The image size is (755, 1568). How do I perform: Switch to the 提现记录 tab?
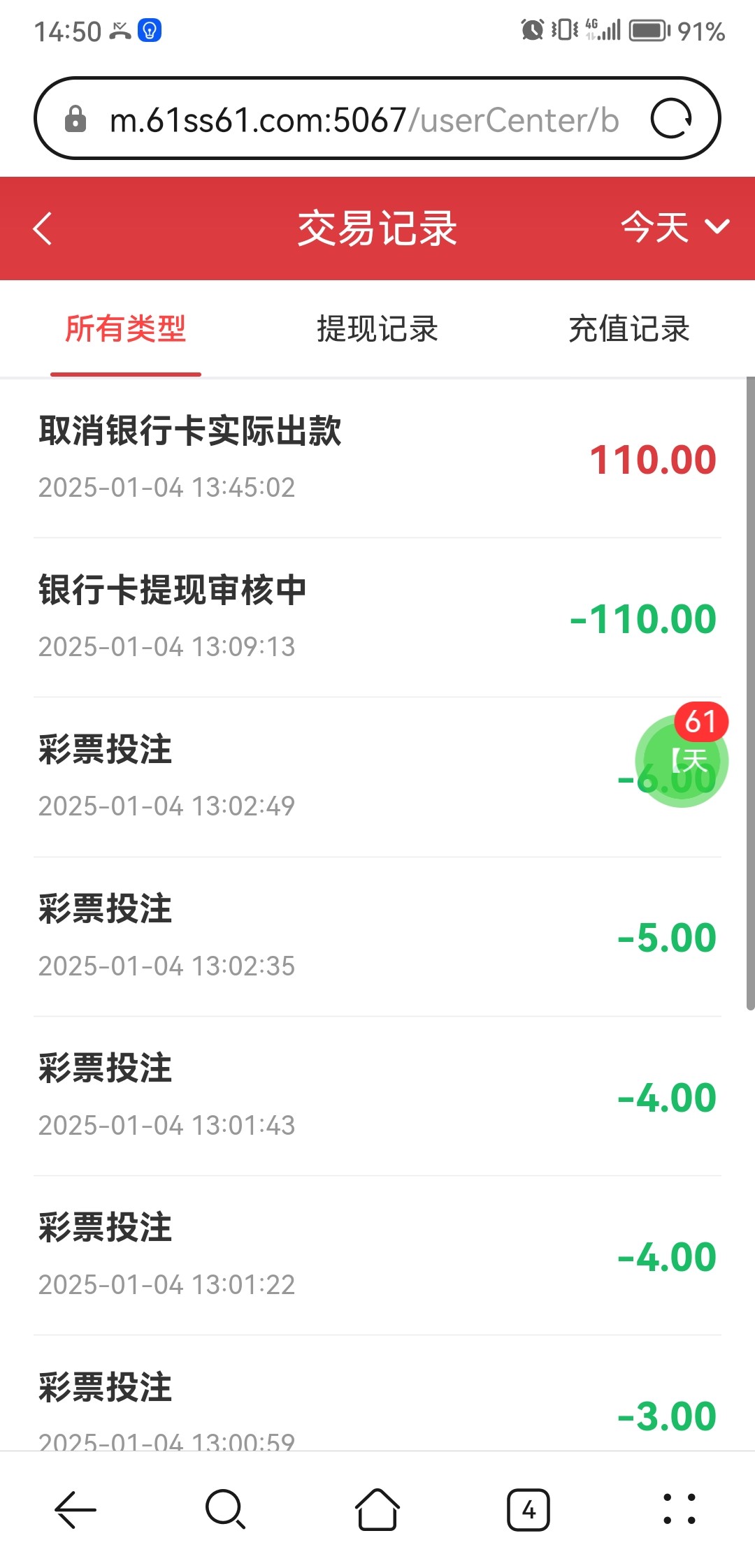pyautogui.click(x=377, y=330)
